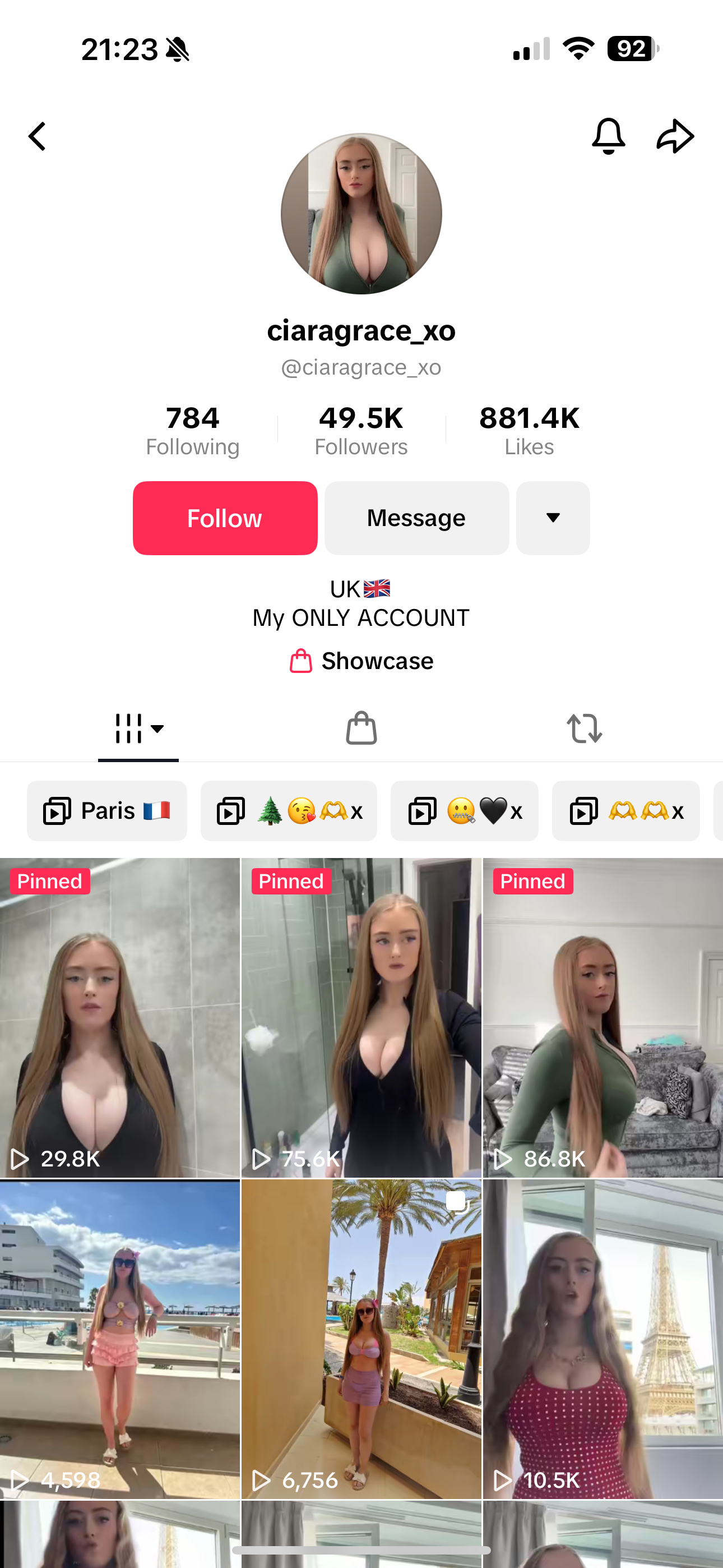Screen dimensions: 723x1568
Task: Switch to the shop bag tab
Action: tap(361, 728)
